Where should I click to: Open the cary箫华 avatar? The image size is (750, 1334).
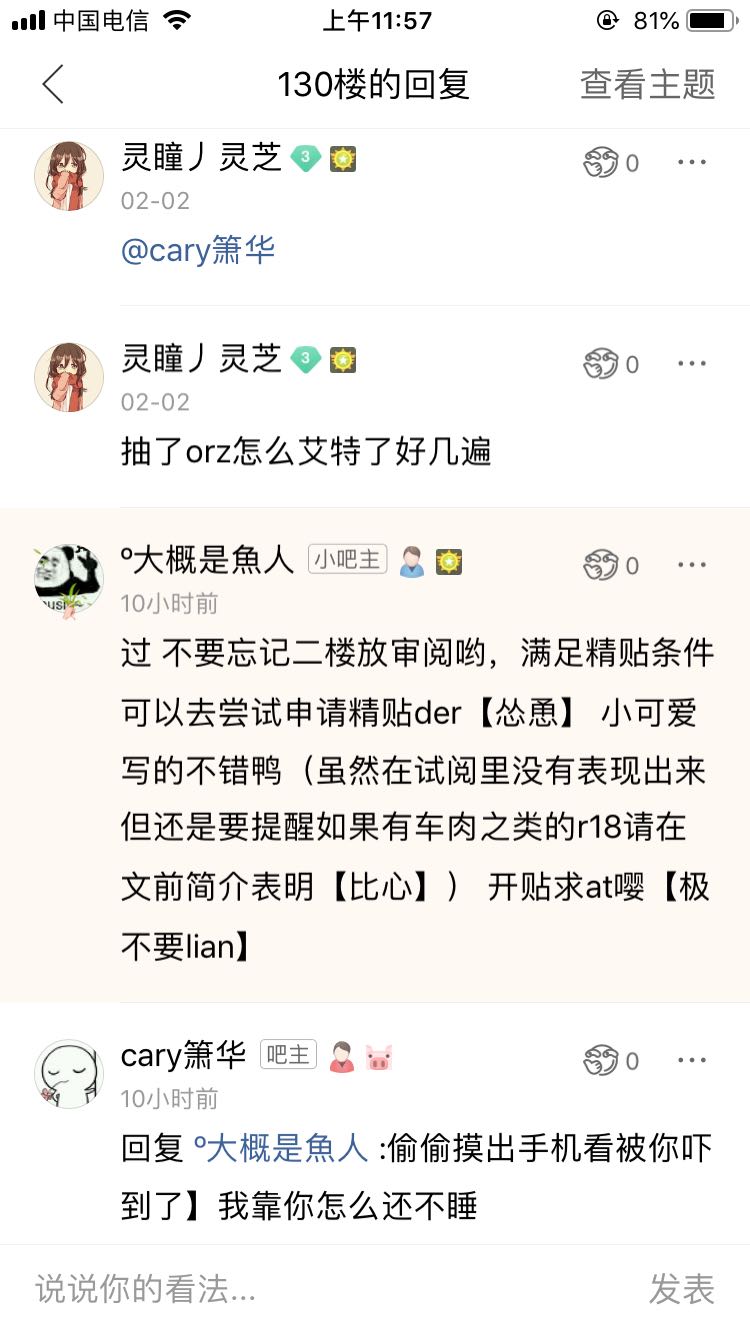coord(69,1074)
